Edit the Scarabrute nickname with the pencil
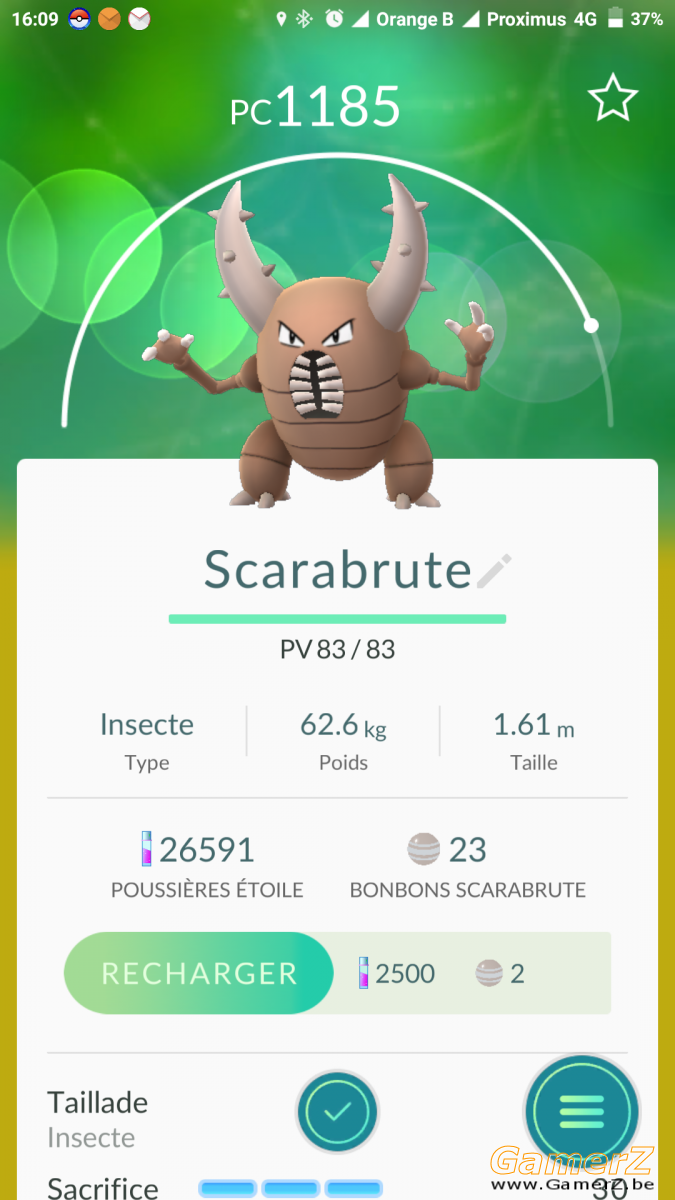 pyautogui.click(x=494, y=571)
